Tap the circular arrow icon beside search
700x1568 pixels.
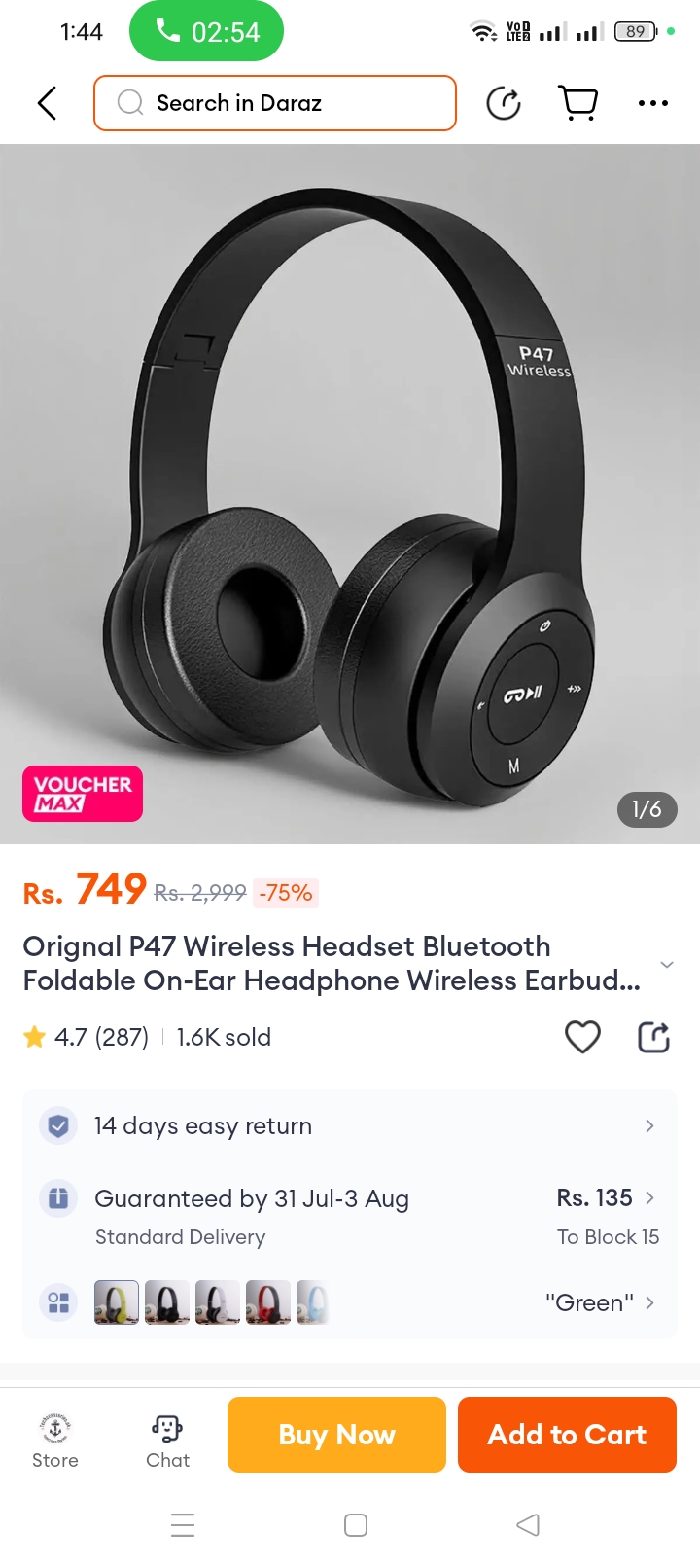[504, 103]
